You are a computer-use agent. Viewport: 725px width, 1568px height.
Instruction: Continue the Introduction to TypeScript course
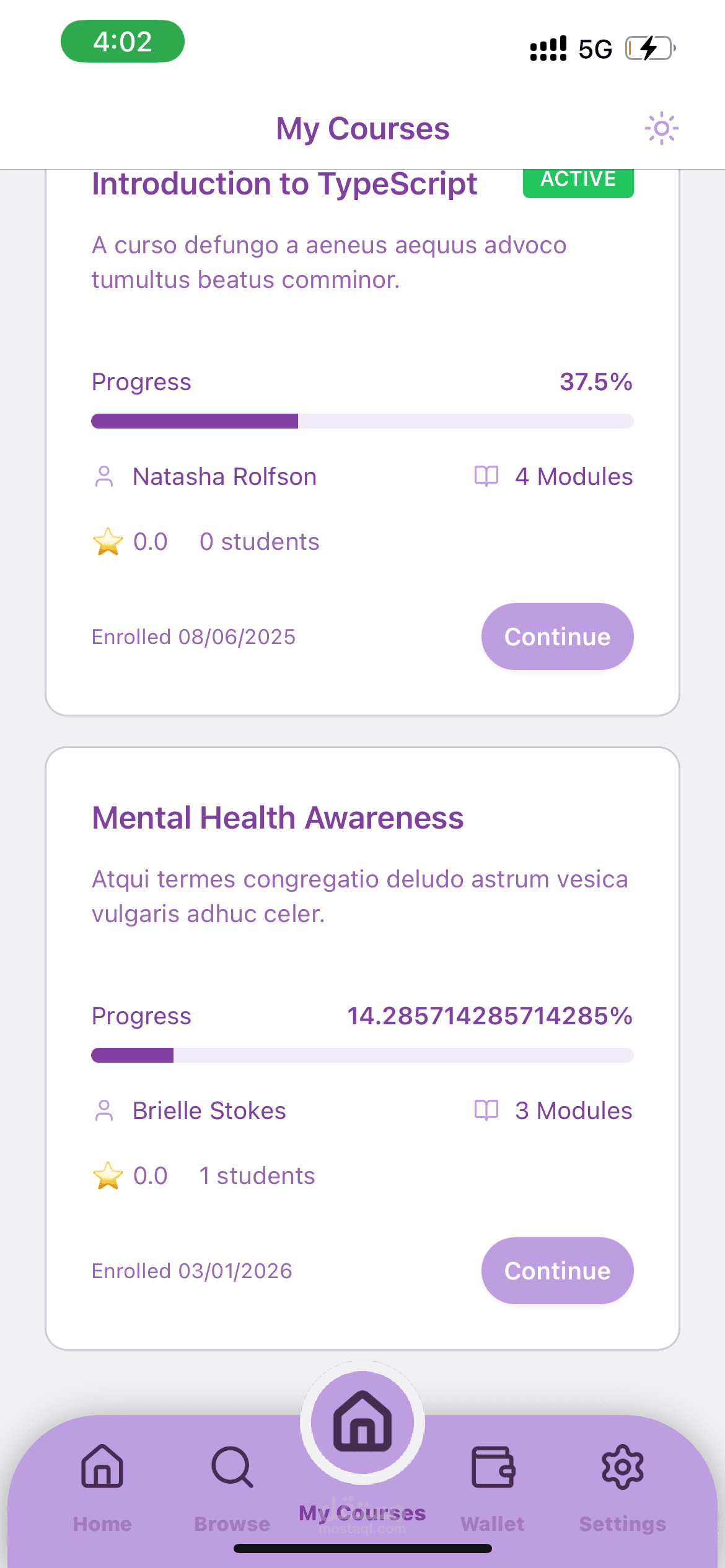pos(557,637)
